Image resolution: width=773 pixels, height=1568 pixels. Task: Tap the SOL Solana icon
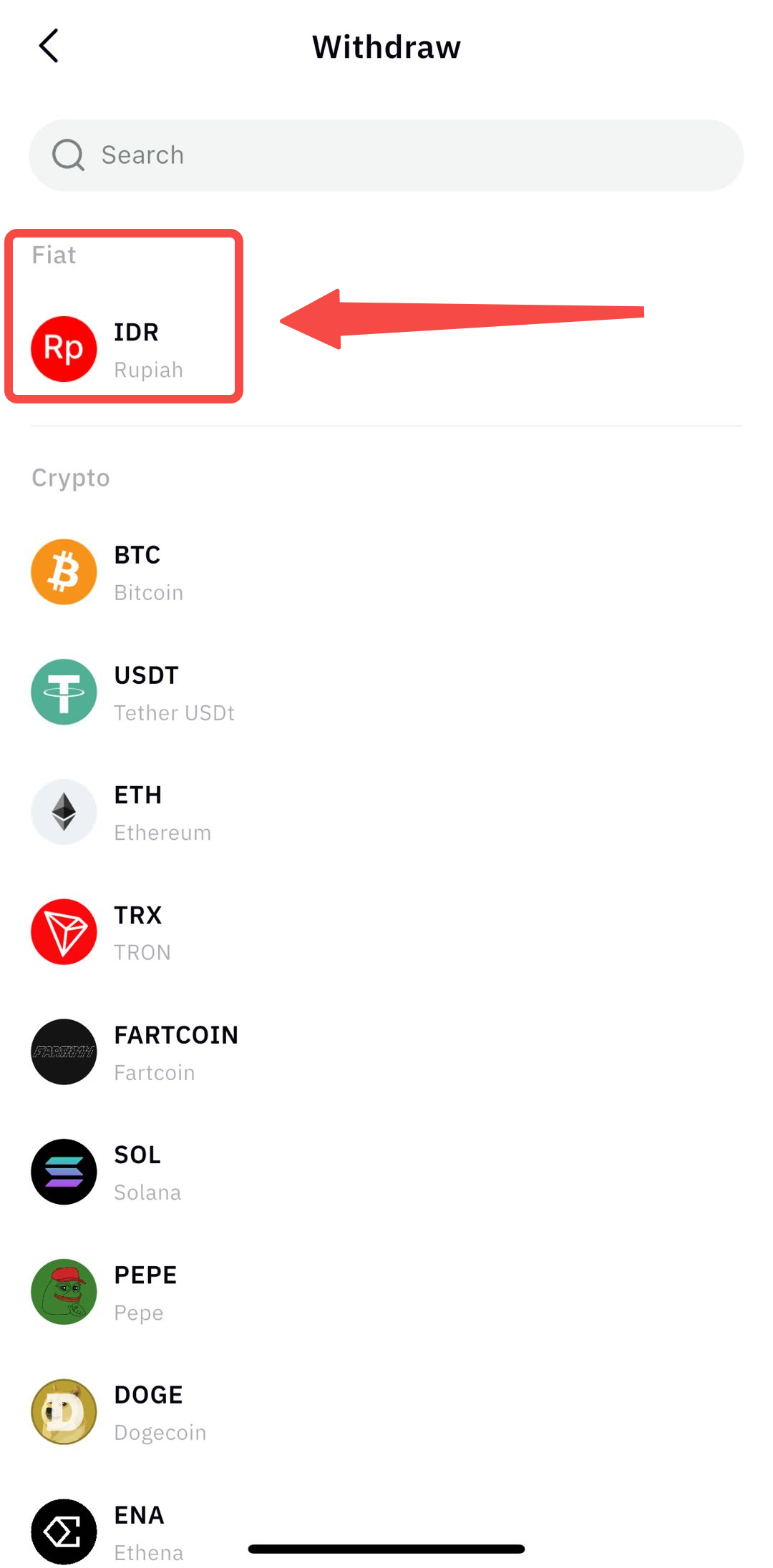[64, 1172]
